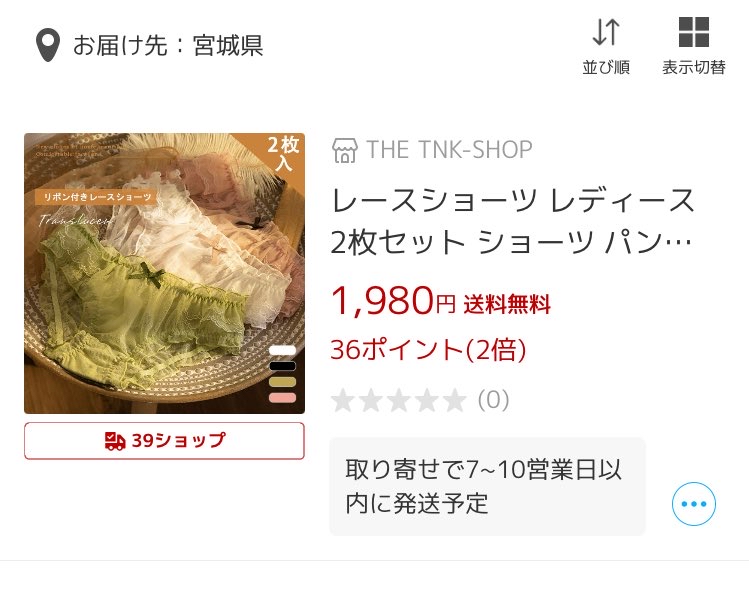
Task: Switch layout with 表示切替
Action: [693, 46]
